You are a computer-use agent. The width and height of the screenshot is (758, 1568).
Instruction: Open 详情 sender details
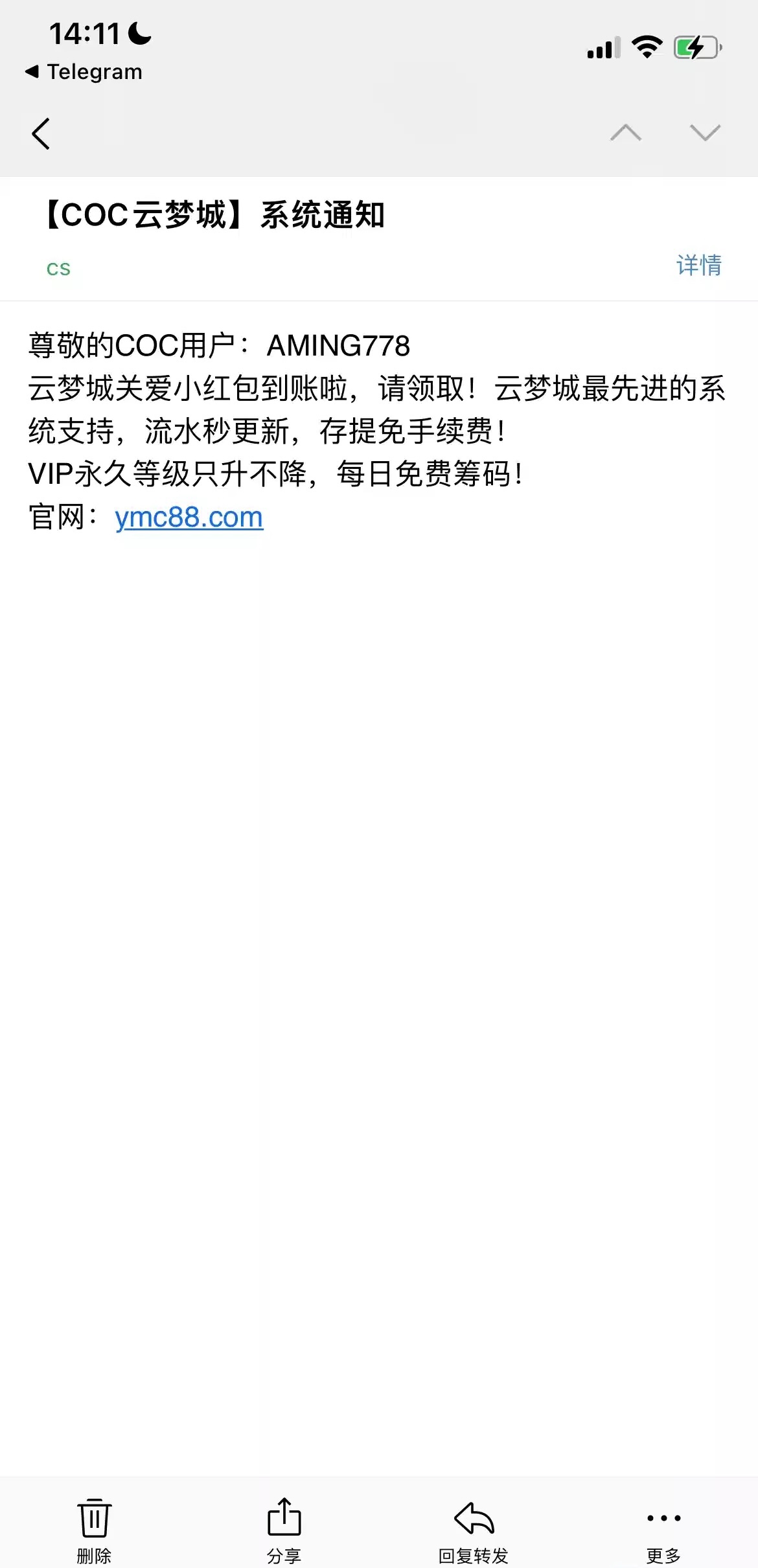(698, 266)
